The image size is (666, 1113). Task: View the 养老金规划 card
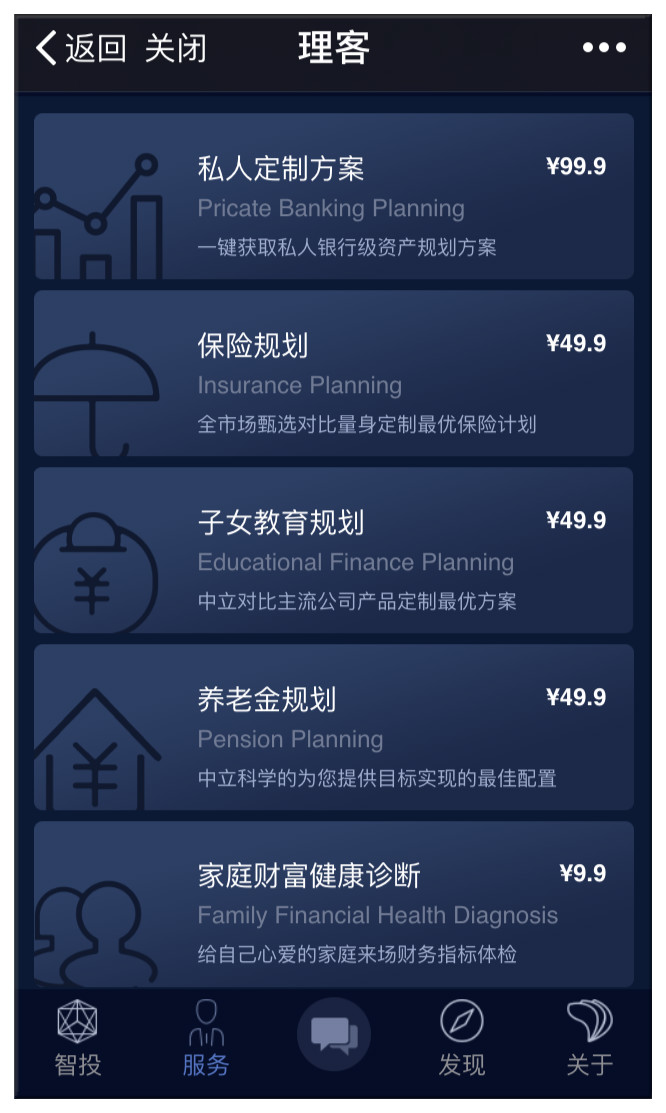[x=333, y=728]
